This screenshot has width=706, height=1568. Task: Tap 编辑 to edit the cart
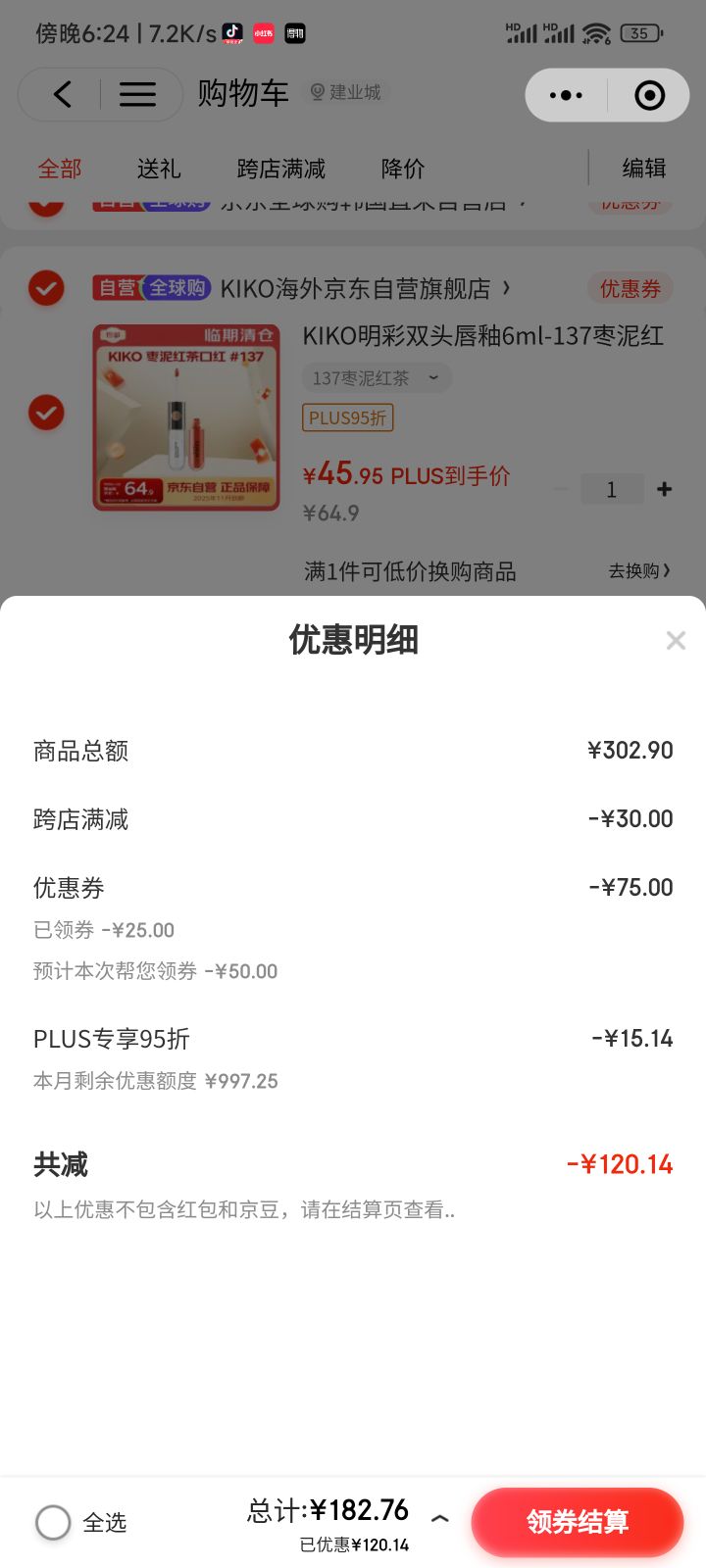point(643,169)
